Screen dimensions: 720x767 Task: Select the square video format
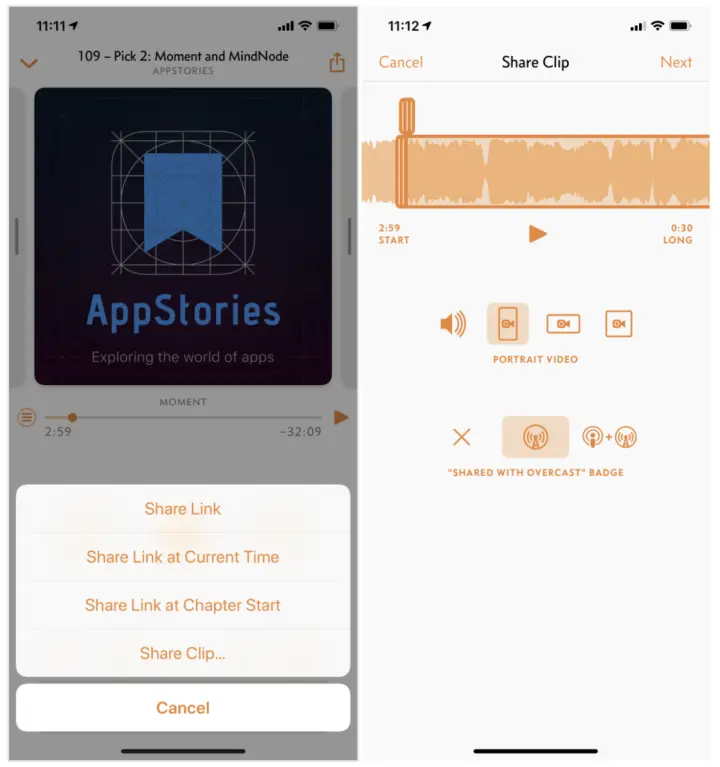pos(619,324)
